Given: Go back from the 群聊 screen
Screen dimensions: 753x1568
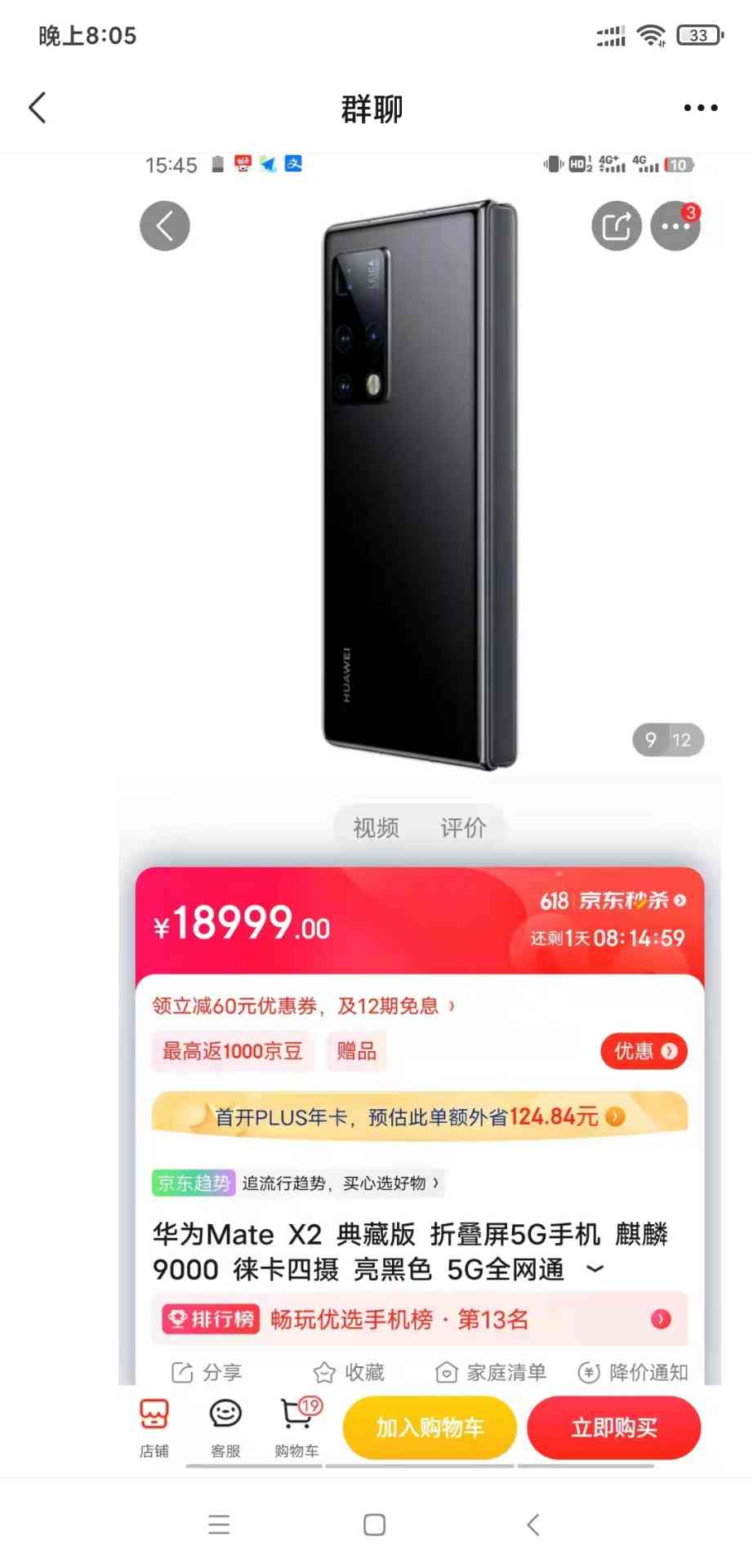Looking at the screenshot, I should pyautogui.click(x=38, y=108).
